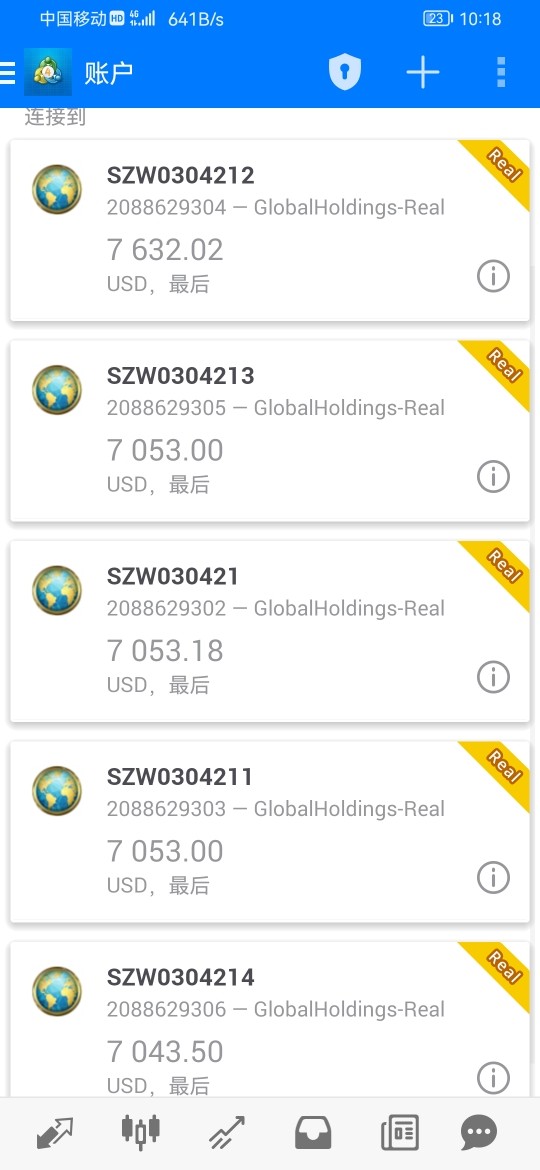Switch to the trade trend-line tab
The width and height of the screenshot is (540, 1170).
coord(227,1133)
